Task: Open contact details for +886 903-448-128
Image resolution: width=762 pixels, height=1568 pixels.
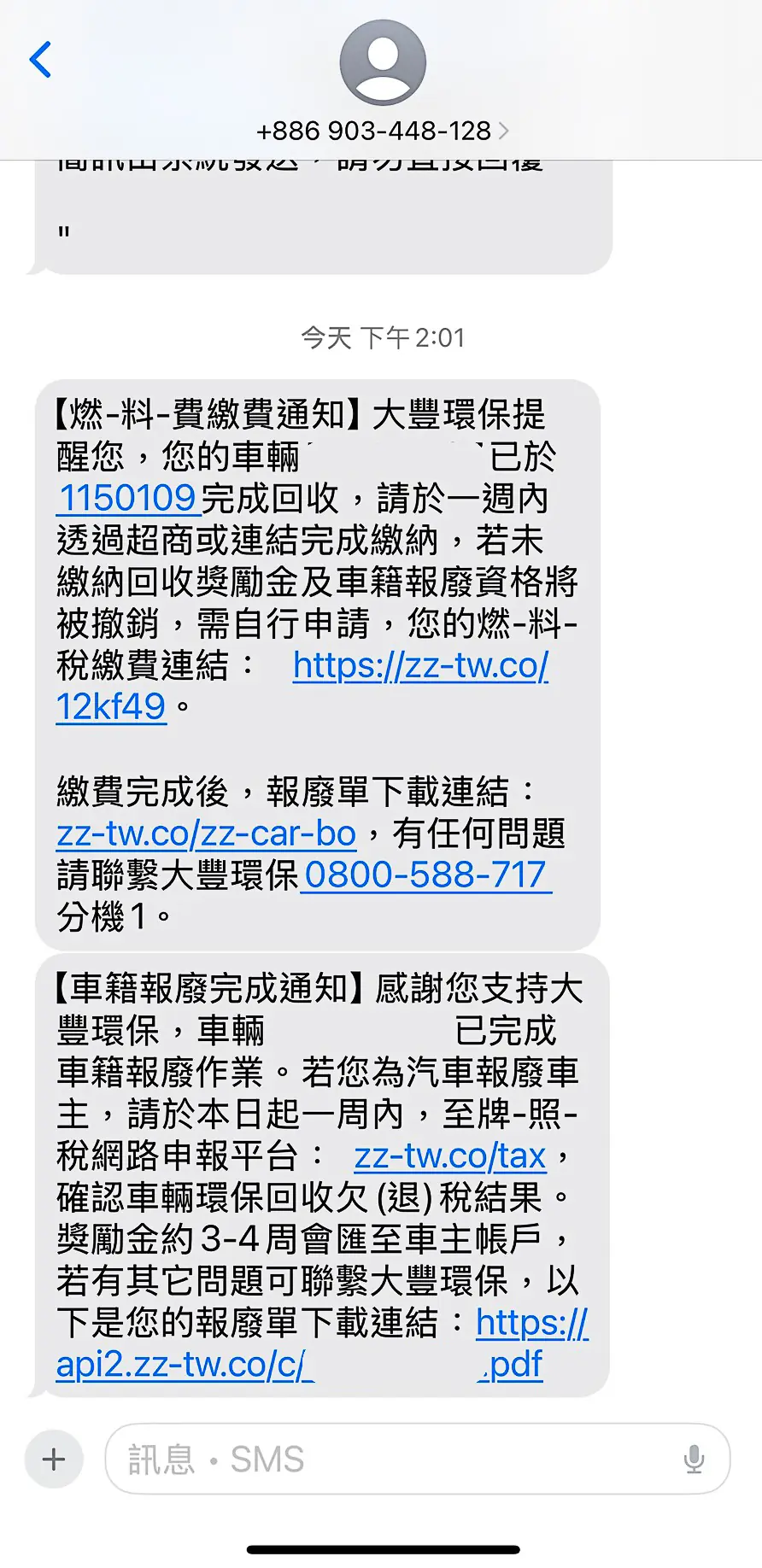Action: 382,131
